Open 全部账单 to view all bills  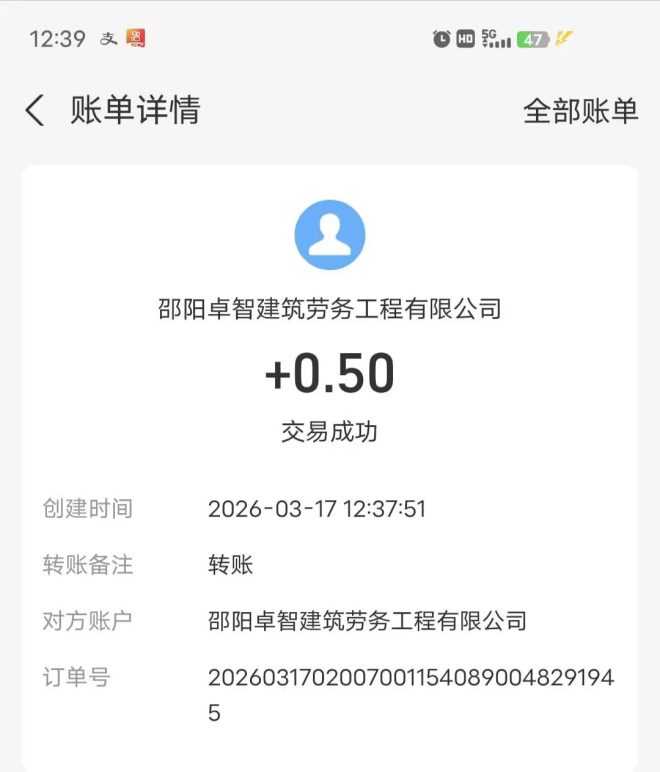click(580, 111)
